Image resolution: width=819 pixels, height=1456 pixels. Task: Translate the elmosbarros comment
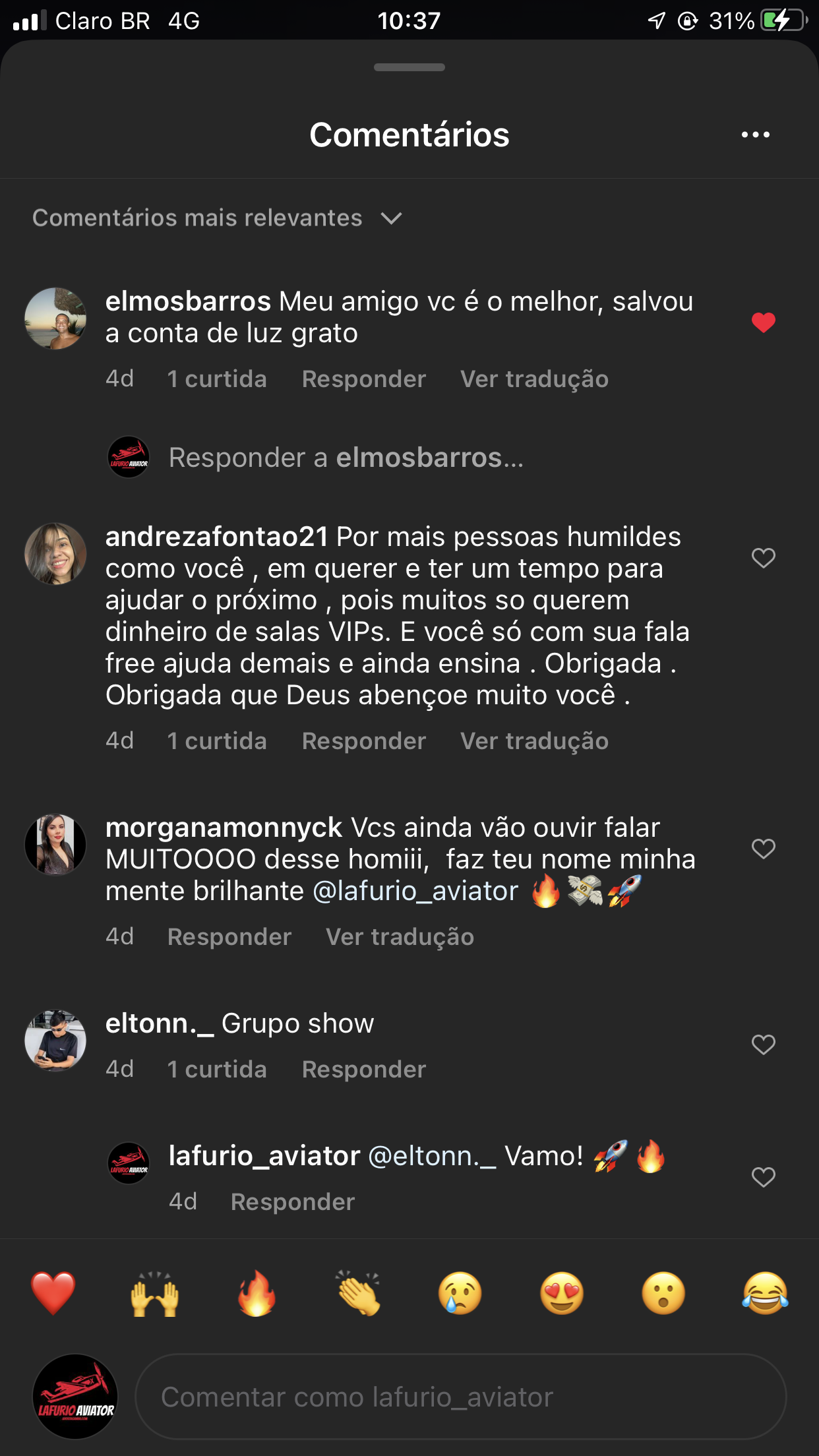pyautogui.click(x=534, y=379)
